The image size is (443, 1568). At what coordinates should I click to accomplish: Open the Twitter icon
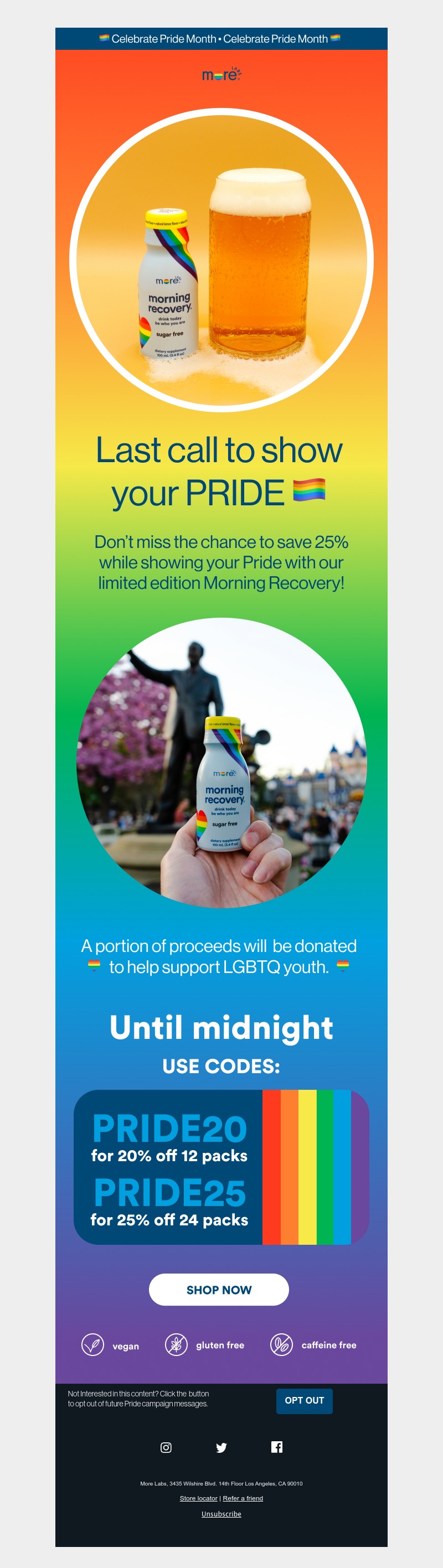(x=221, y=1447)
